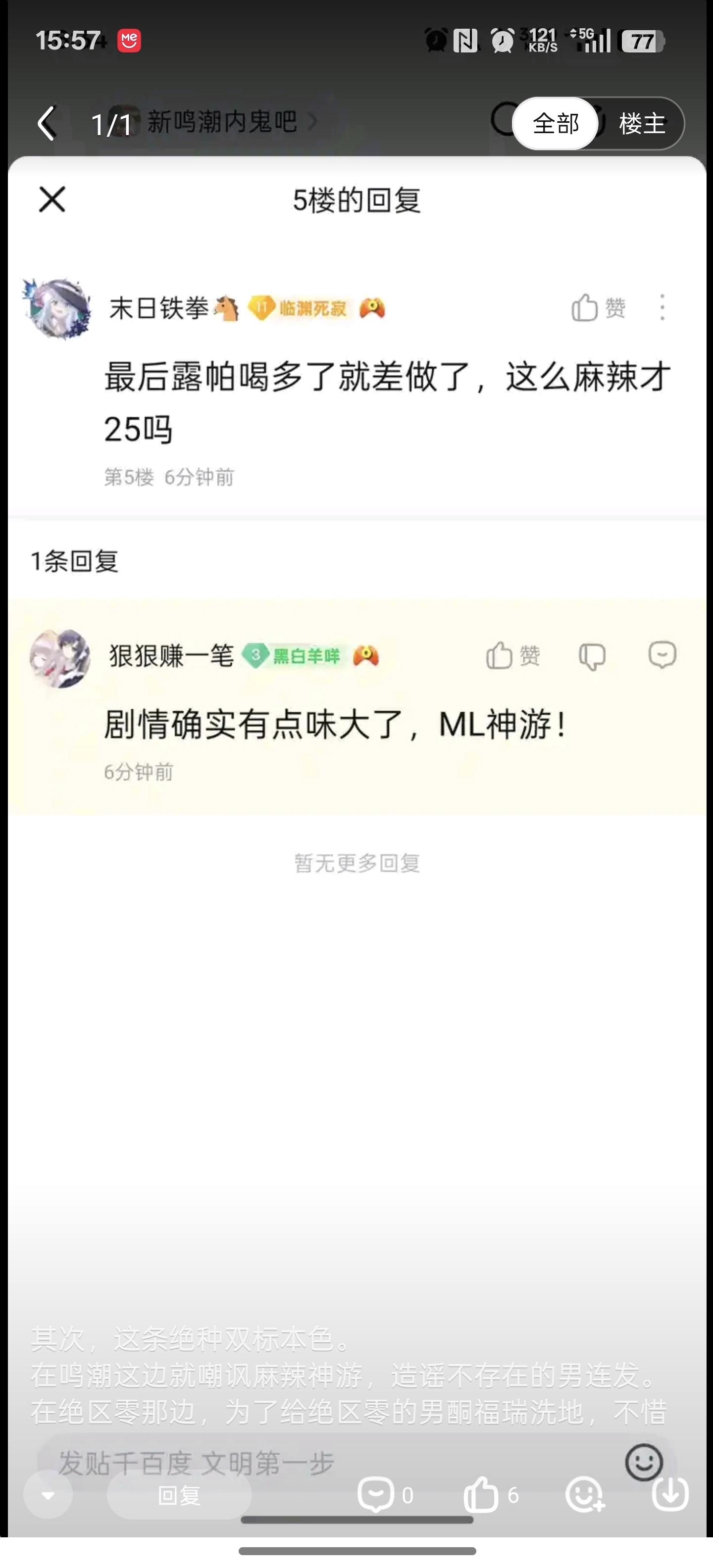713x1568 pixels.
Task: Open 狠狠赚一笔's profile avatar
Action: tap(60, 658)
